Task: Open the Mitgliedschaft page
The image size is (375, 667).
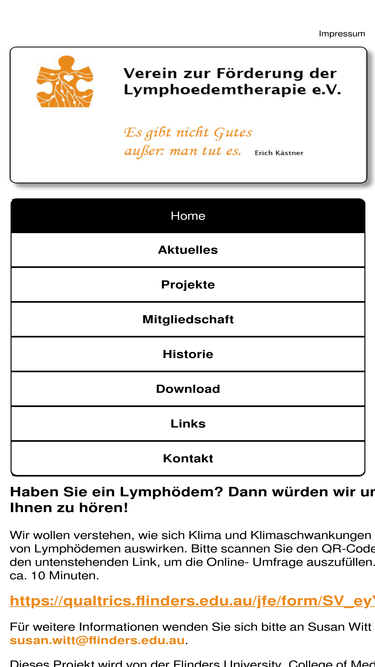Action: pos(188,319)
